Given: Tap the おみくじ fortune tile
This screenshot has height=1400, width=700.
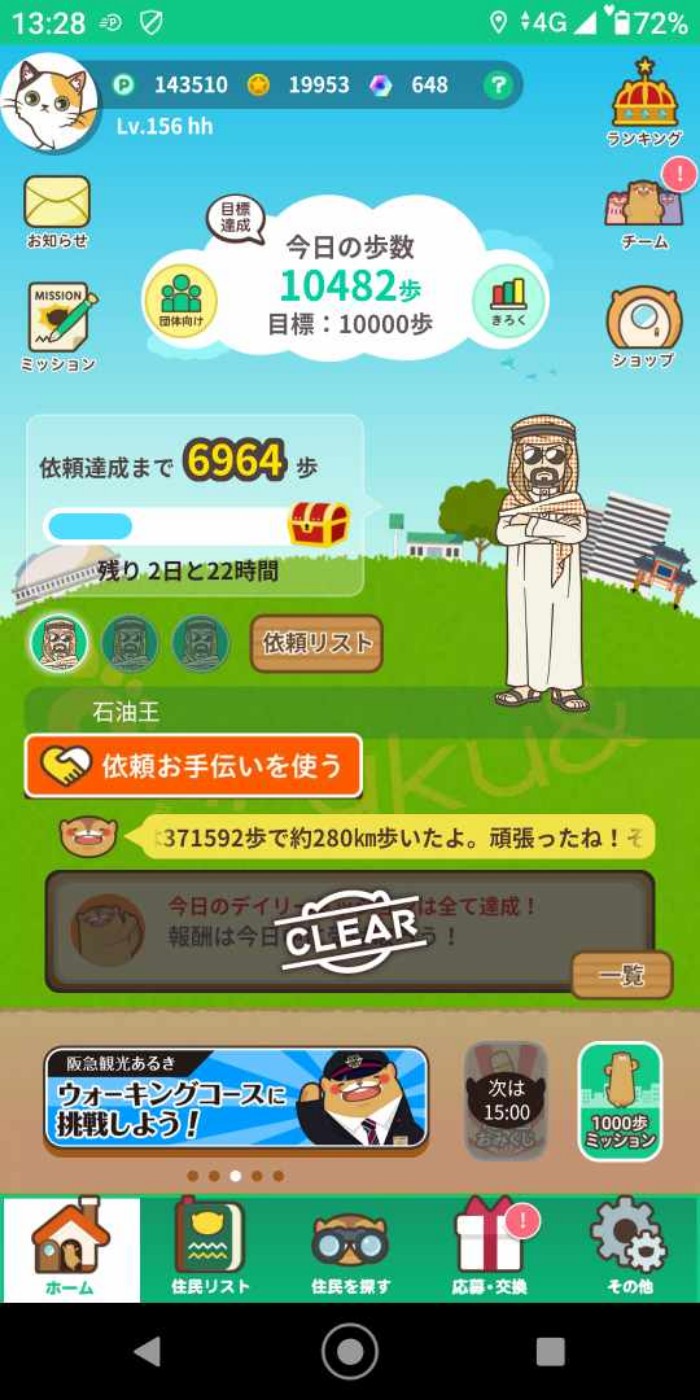Looking at the screenshot, I should pyautogui.click(x=506, y=1100).
